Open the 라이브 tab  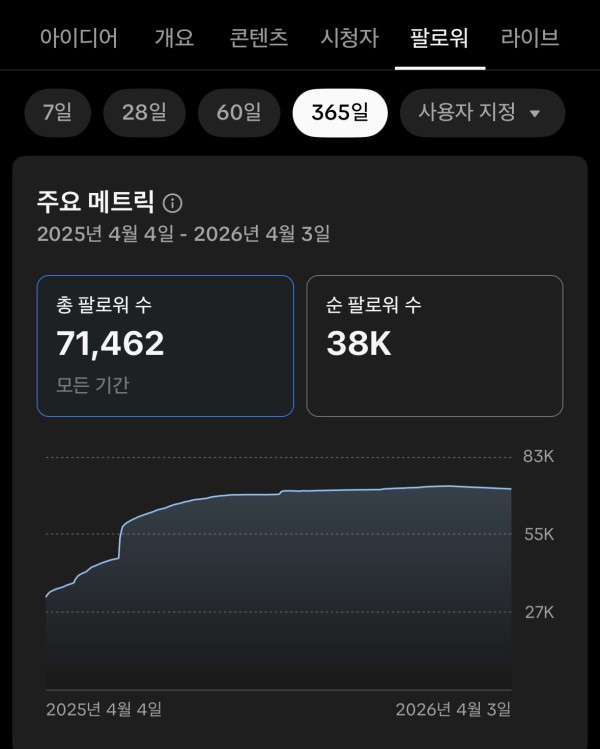pos(529,39)
